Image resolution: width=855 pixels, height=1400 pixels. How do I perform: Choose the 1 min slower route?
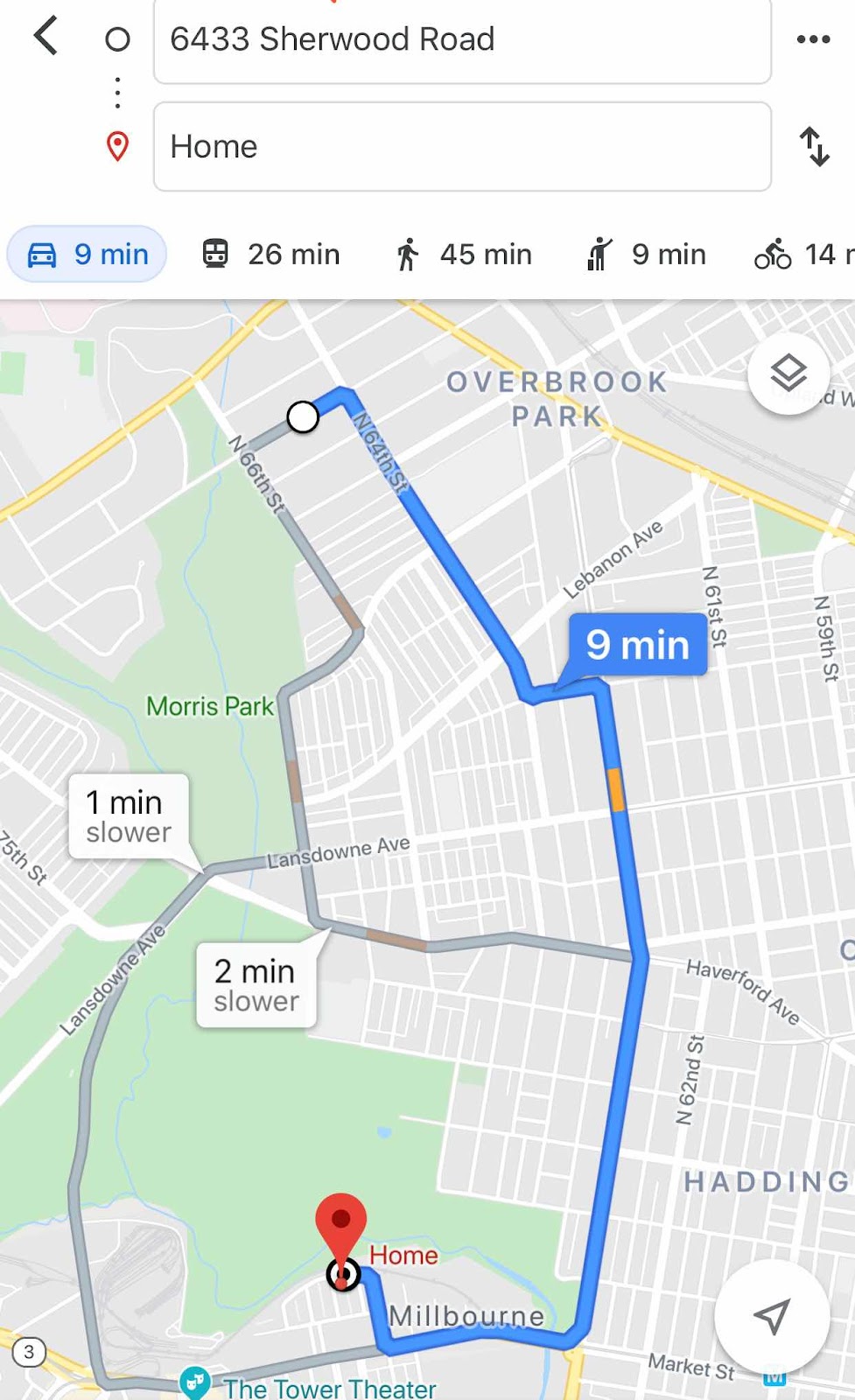coord(129,815)
